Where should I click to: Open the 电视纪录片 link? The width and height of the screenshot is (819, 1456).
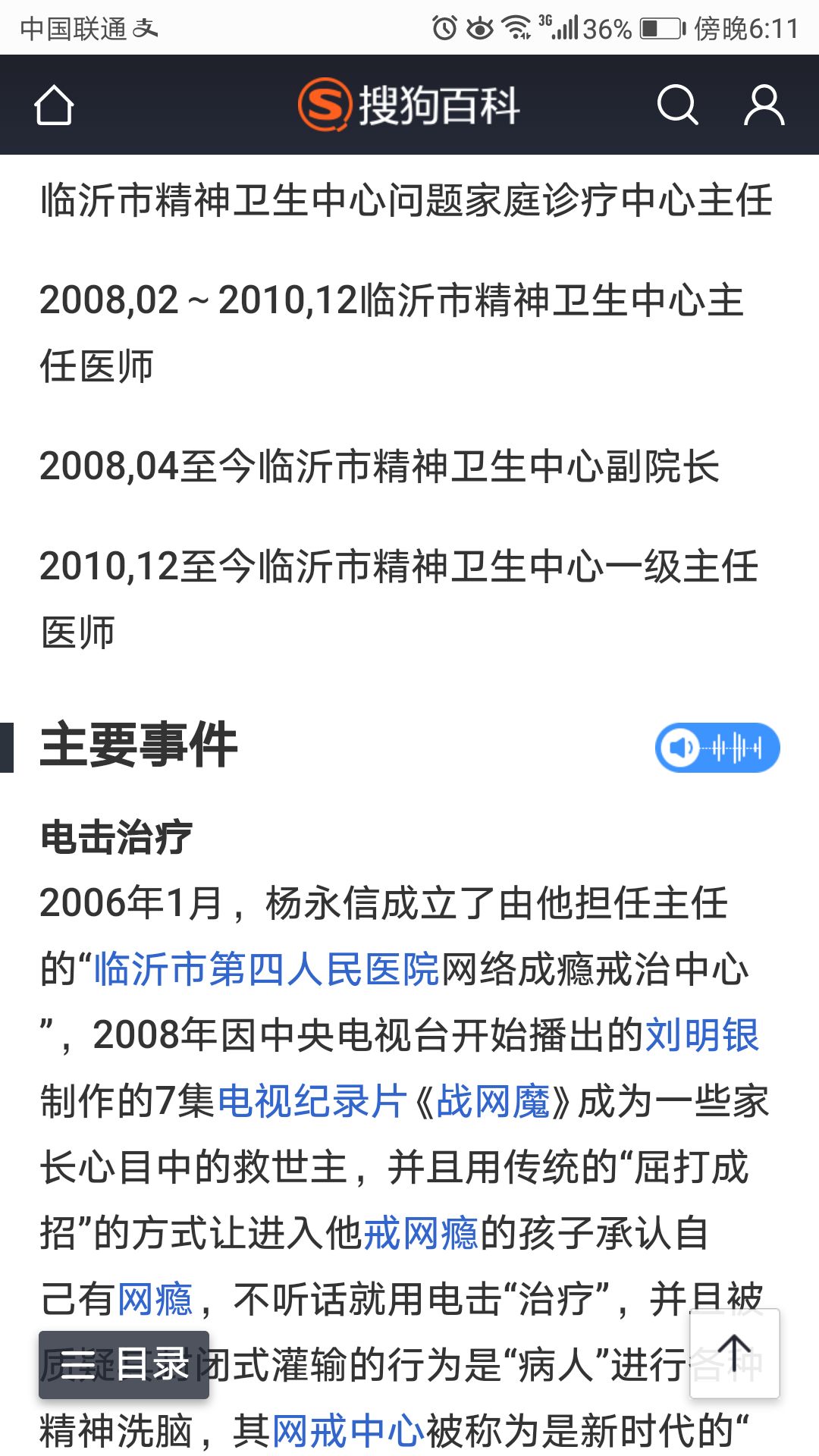point(312,1101)
